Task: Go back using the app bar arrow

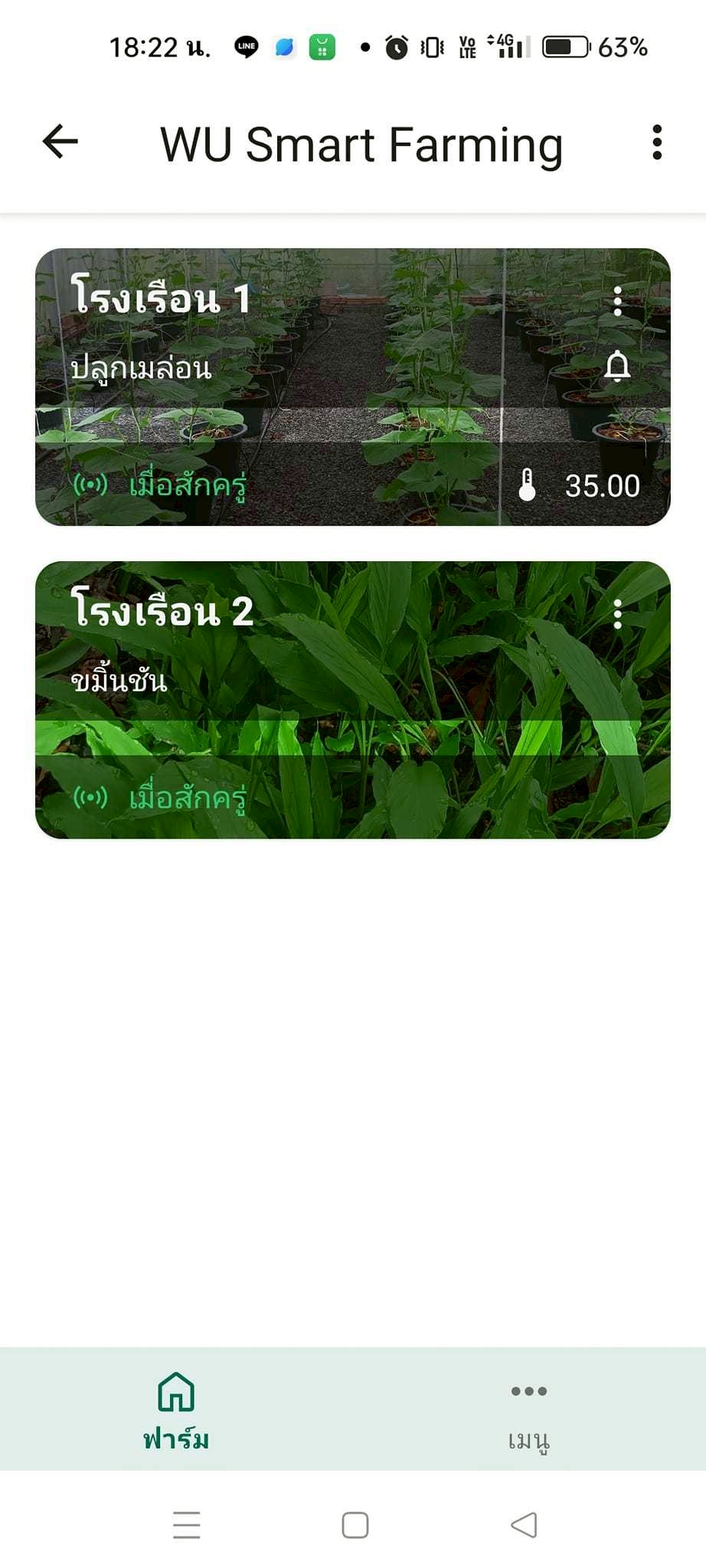Action: 60,142
